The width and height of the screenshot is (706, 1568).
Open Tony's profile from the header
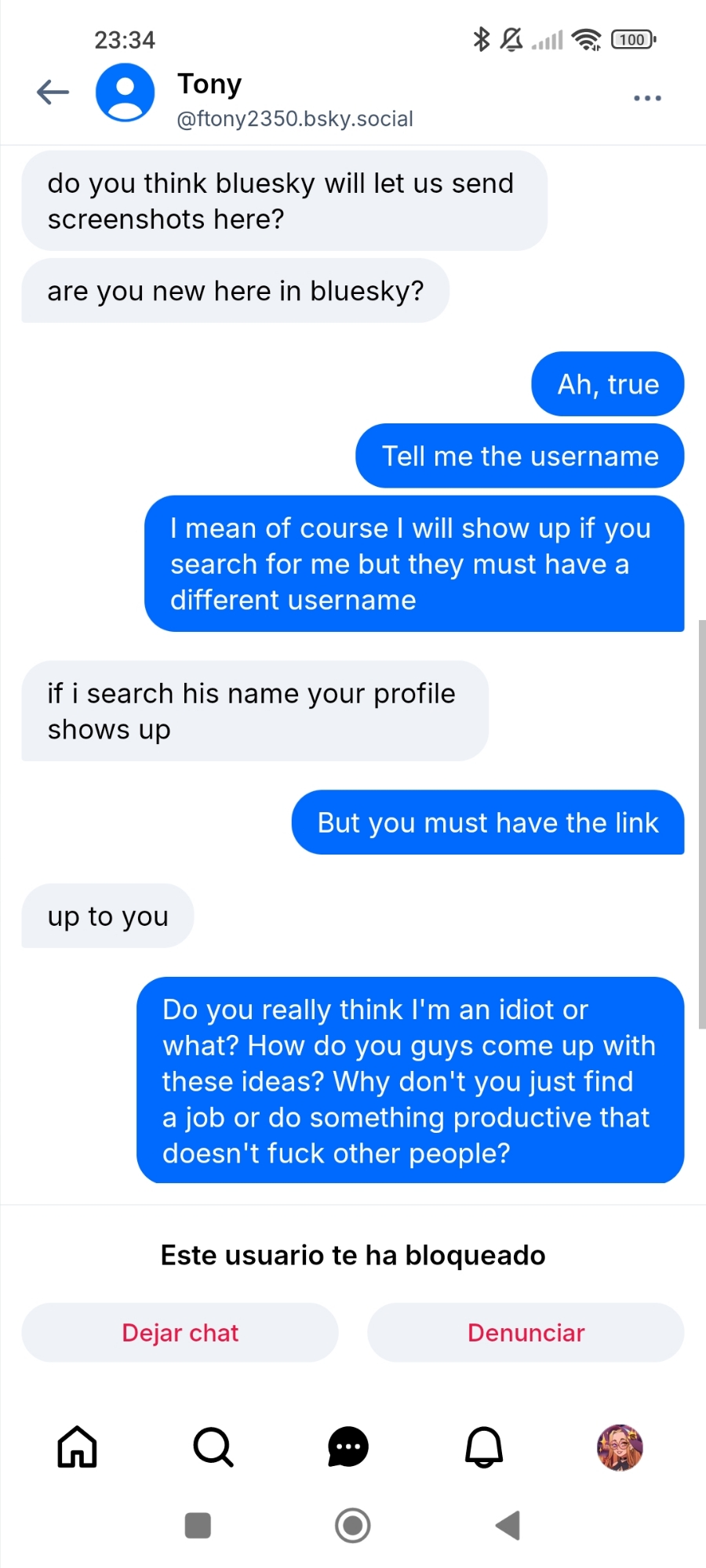pos(126,93)
